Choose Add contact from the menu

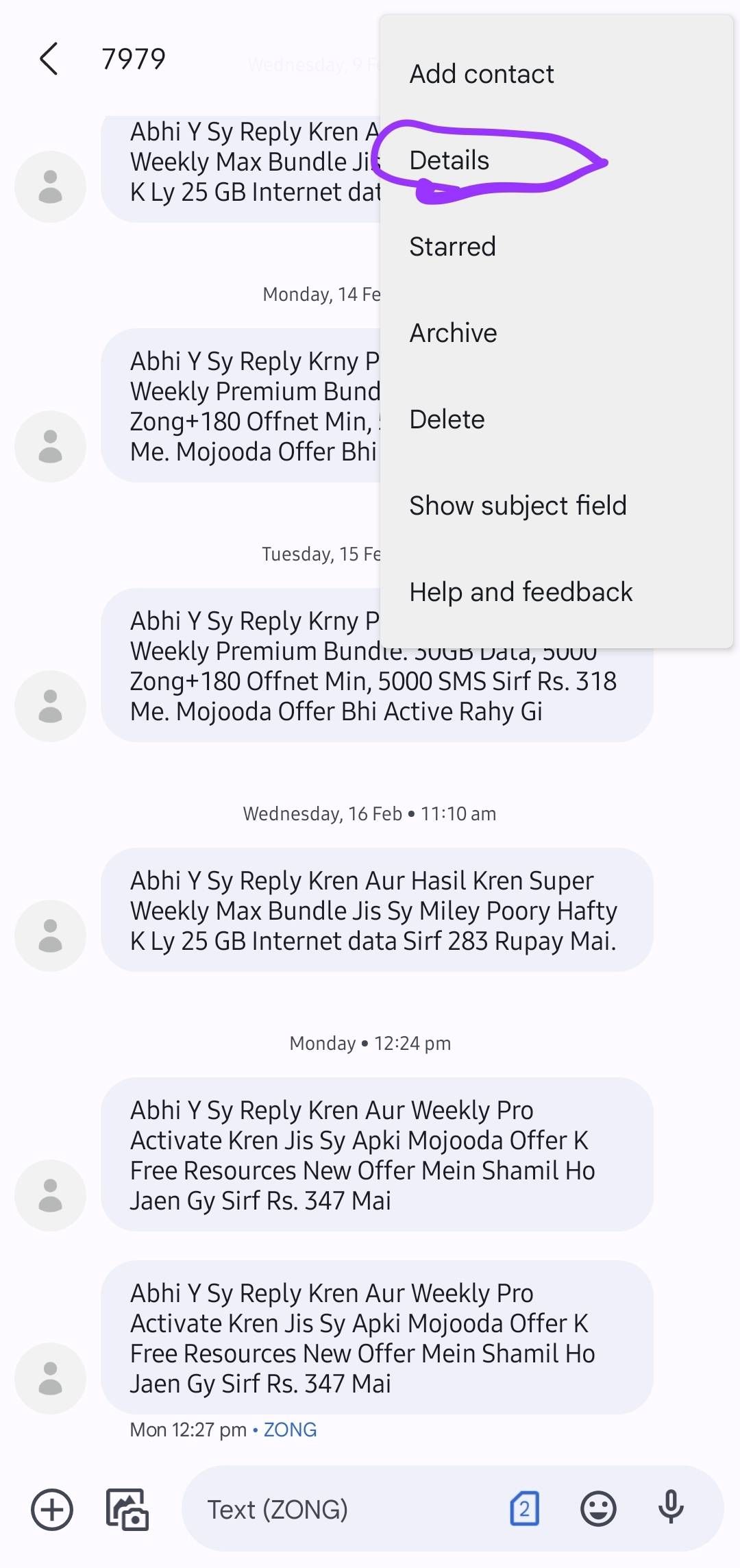point(482,74)
